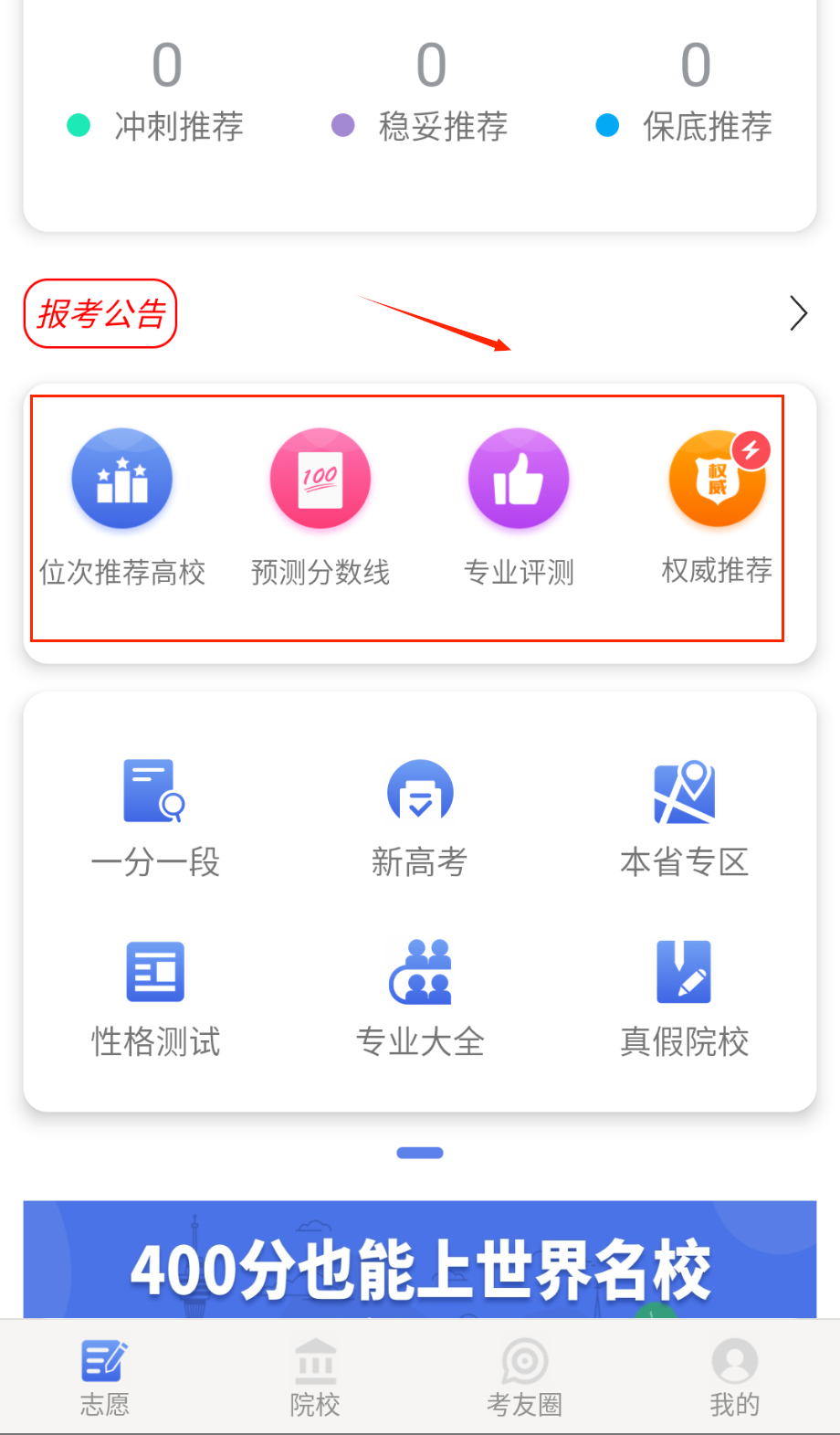The height and width of the screenshot is (1435, 840).
Task: Open the 400分也能上世界名校 banner
Action: pos(420,1265)
